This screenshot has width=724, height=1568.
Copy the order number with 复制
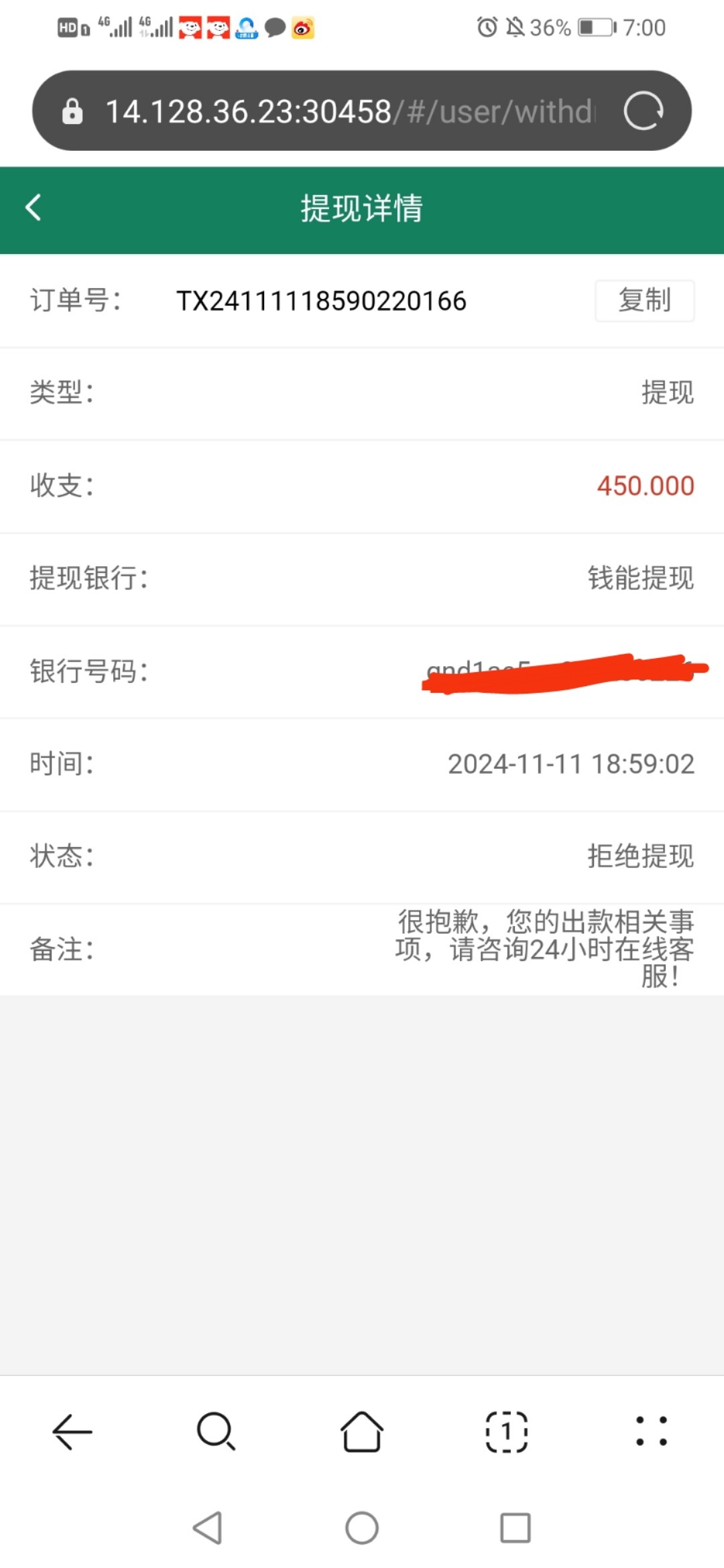click(x=644, y=300)
